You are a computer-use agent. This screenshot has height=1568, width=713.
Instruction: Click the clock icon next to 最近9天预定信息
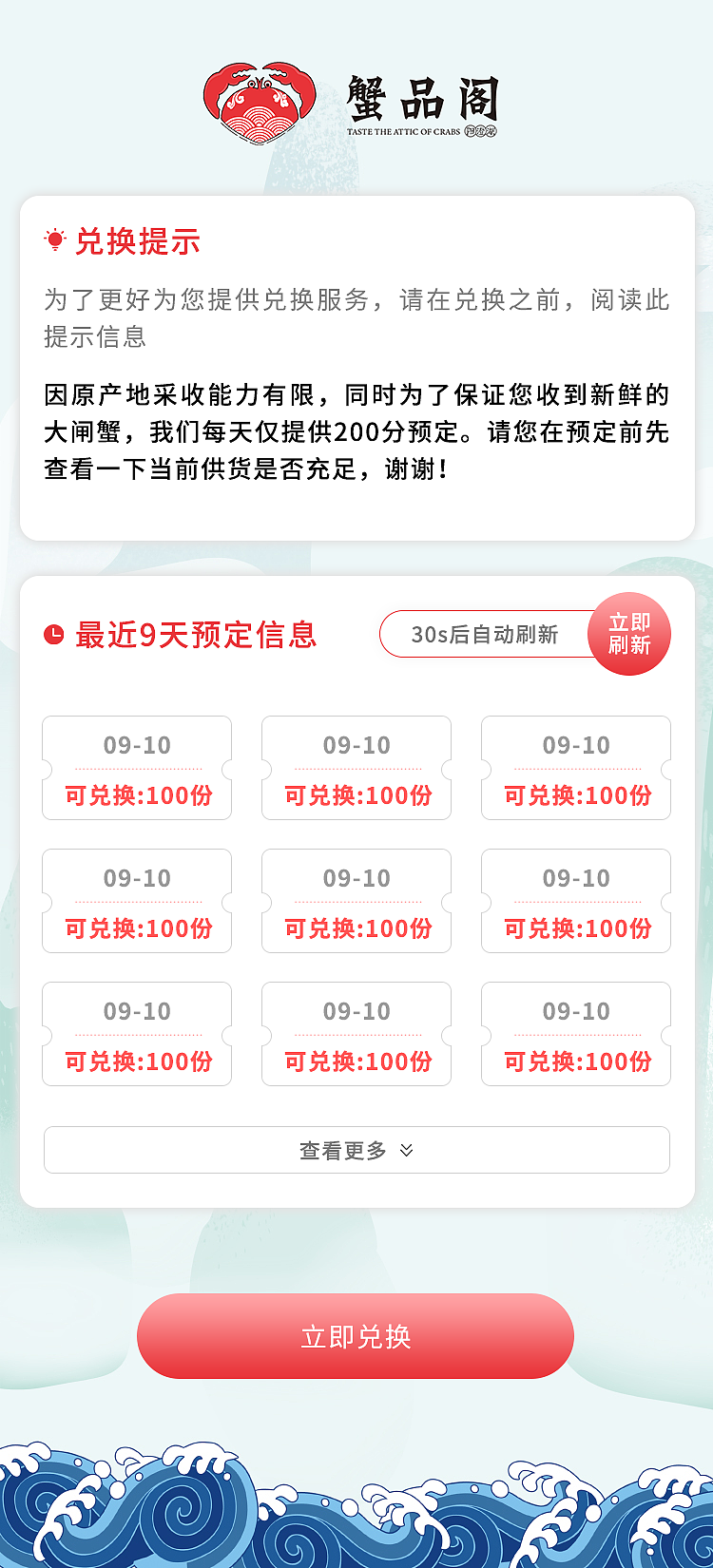point(54,633)
